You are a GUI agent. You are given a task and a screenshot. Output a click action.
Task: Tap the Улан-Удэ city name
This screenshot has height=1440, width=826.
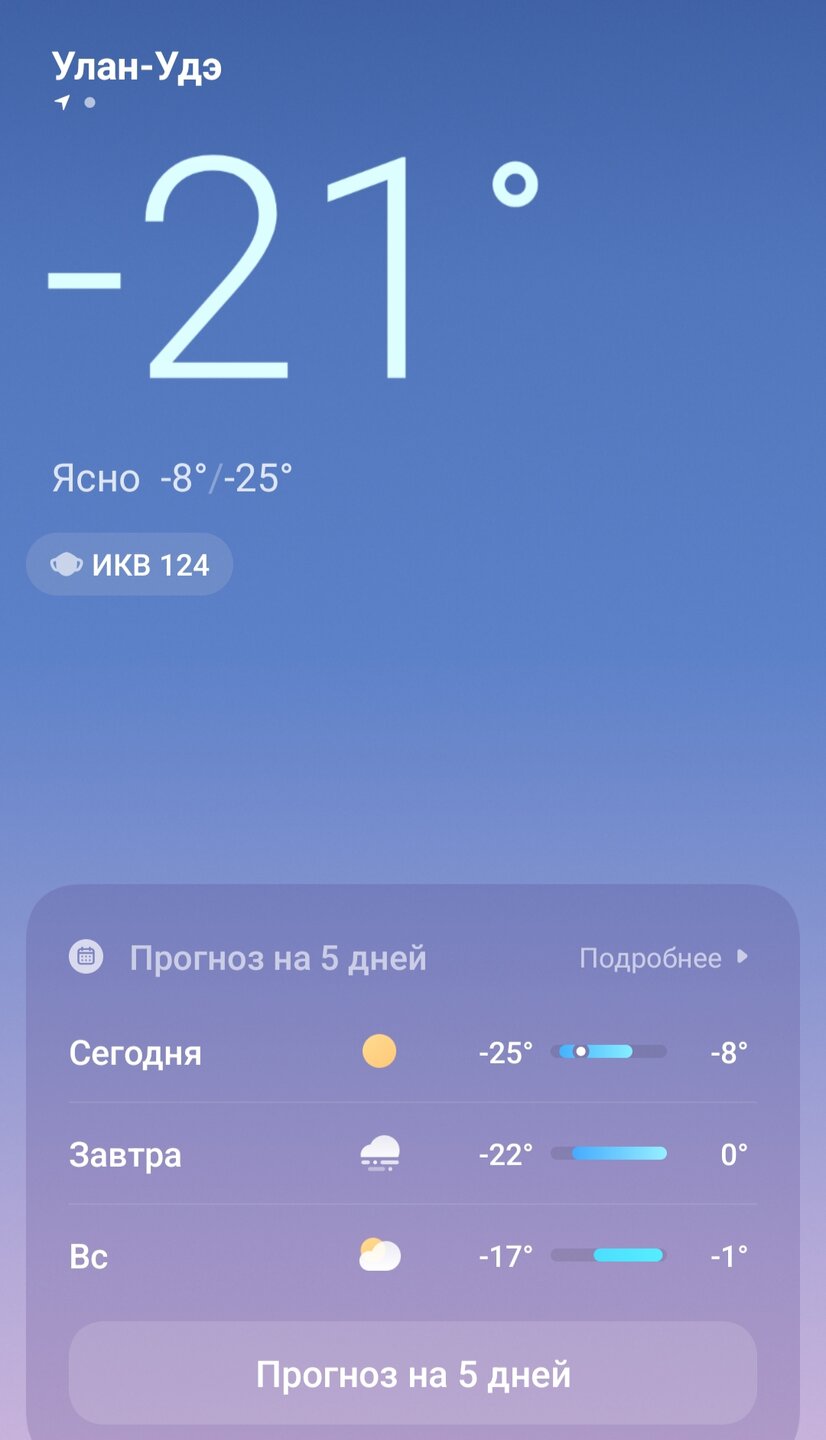(x=137, y=66)
